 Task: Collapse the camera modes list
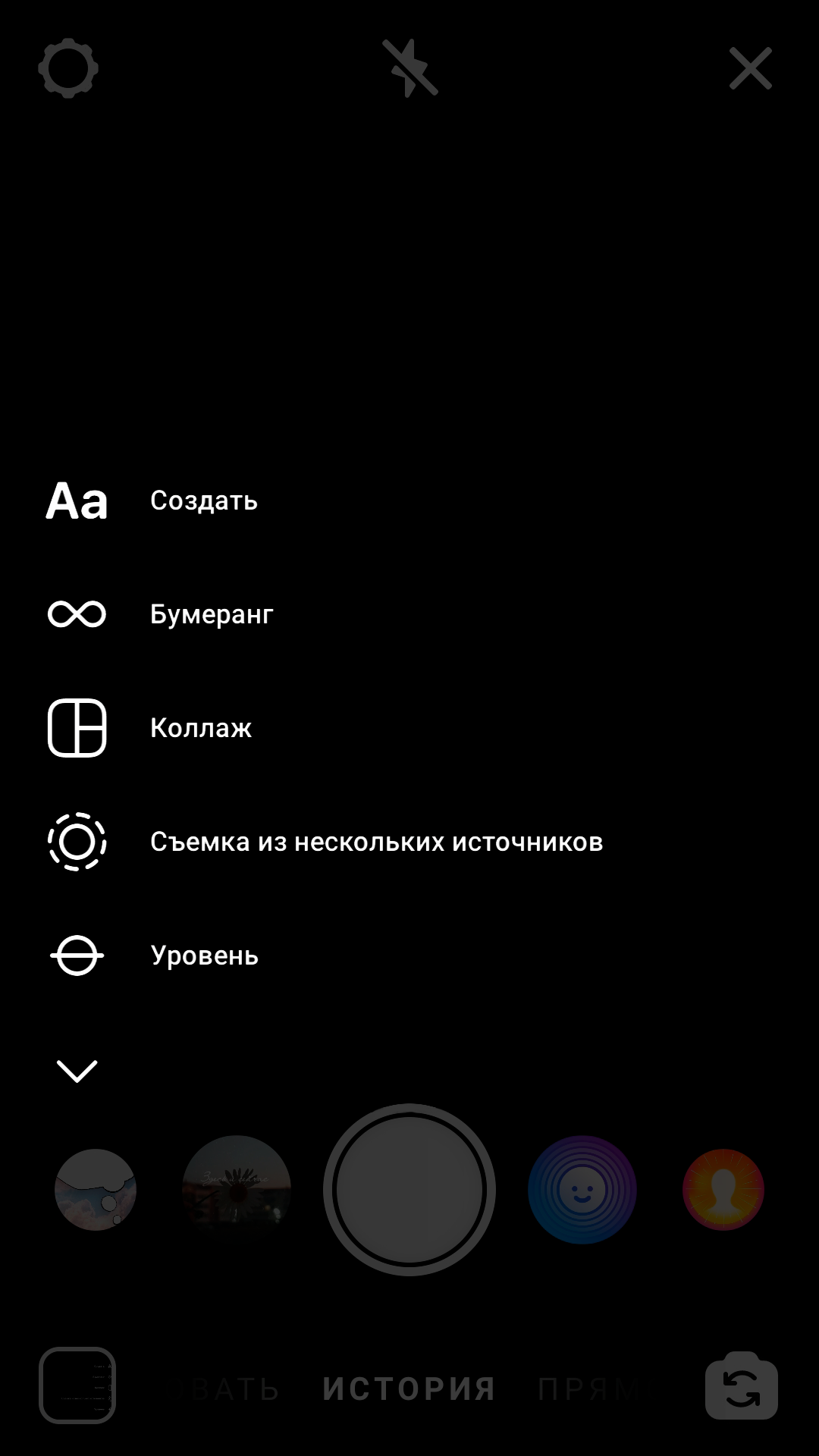pos(77,1071)
